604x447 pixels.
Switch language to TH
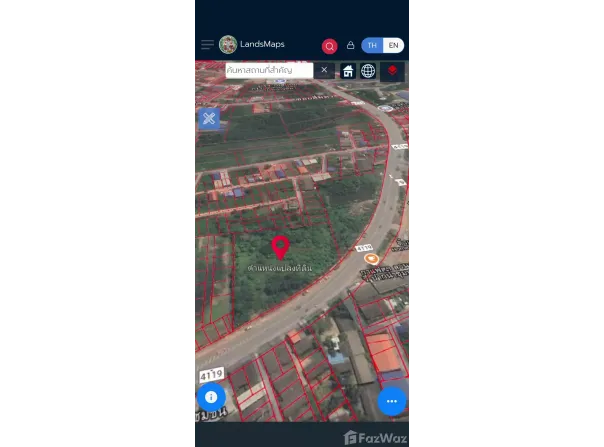pos(372,46)
